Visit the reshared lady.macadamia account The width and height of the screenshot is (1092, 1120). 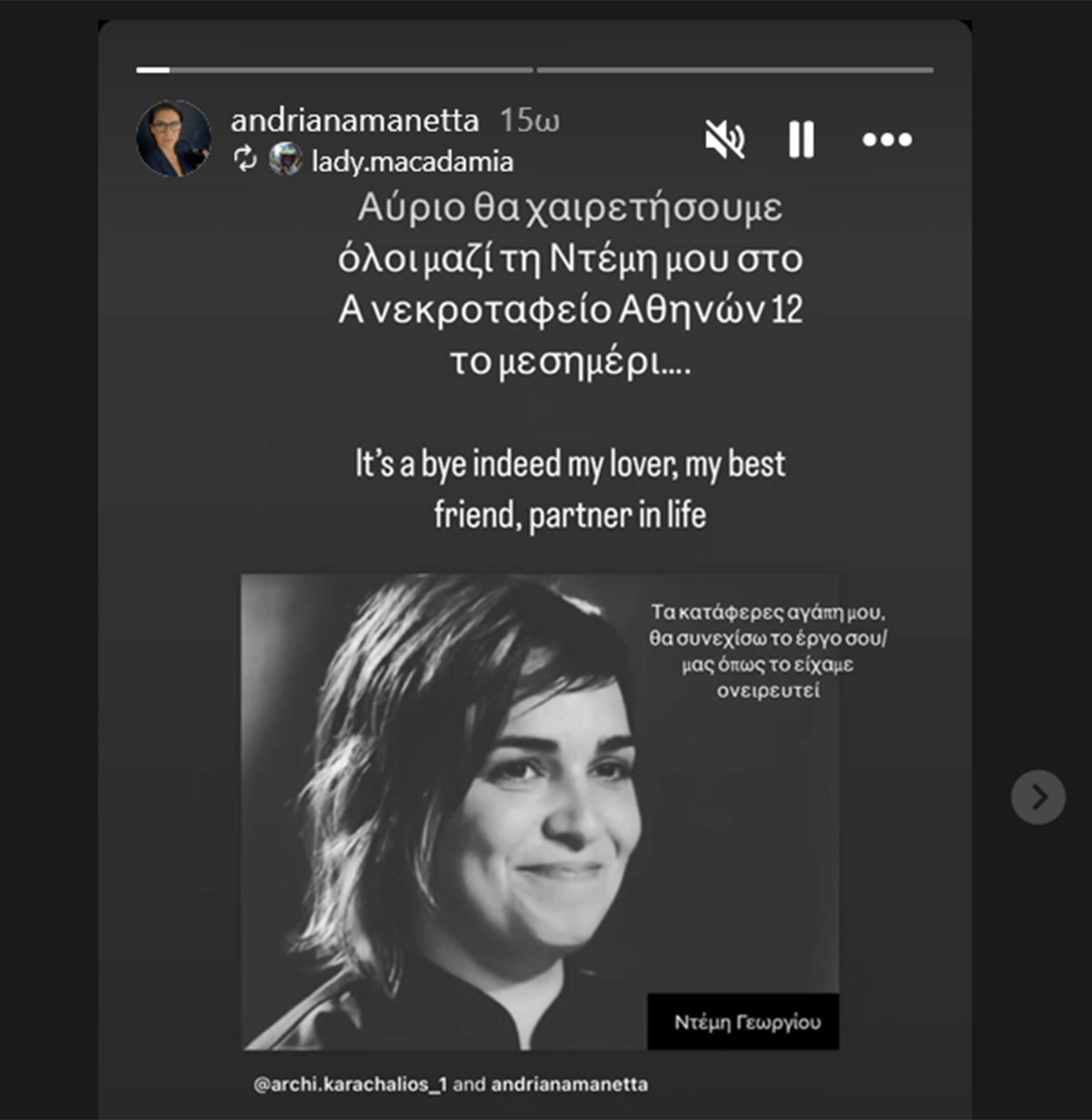[x=412, y=161]
